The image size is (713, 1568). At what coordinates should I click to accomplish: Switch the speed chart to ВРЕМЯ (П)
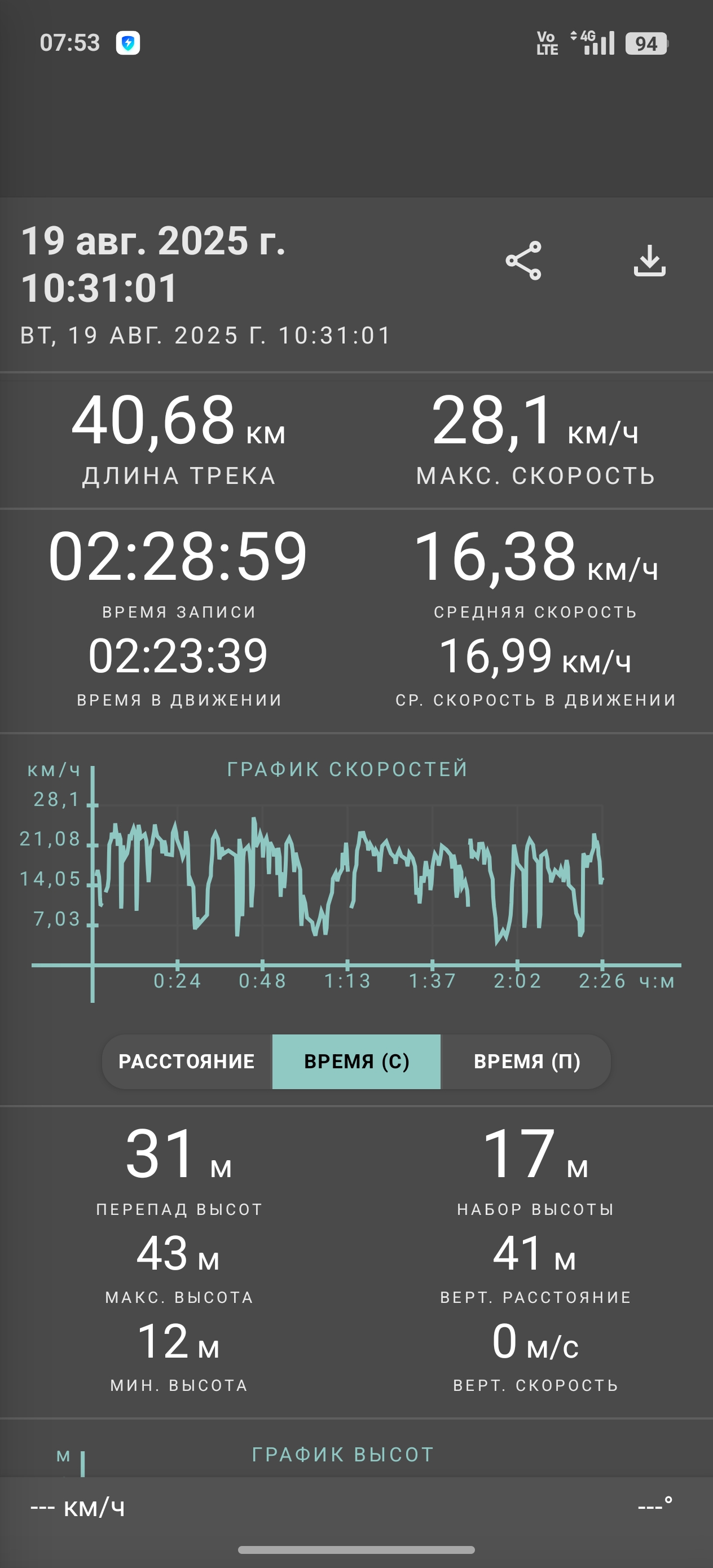click(526, 1061)
